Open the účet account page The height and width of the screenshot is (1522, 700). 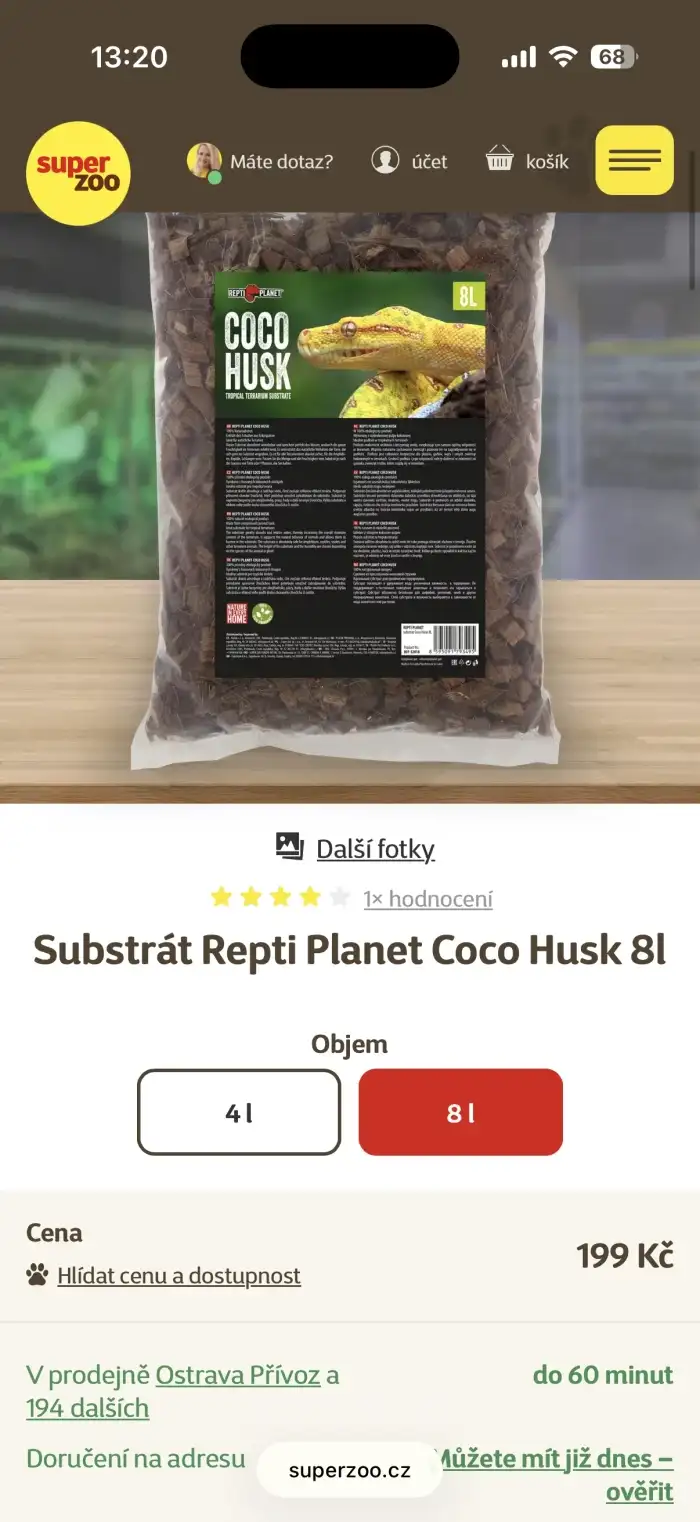[409, 161]
